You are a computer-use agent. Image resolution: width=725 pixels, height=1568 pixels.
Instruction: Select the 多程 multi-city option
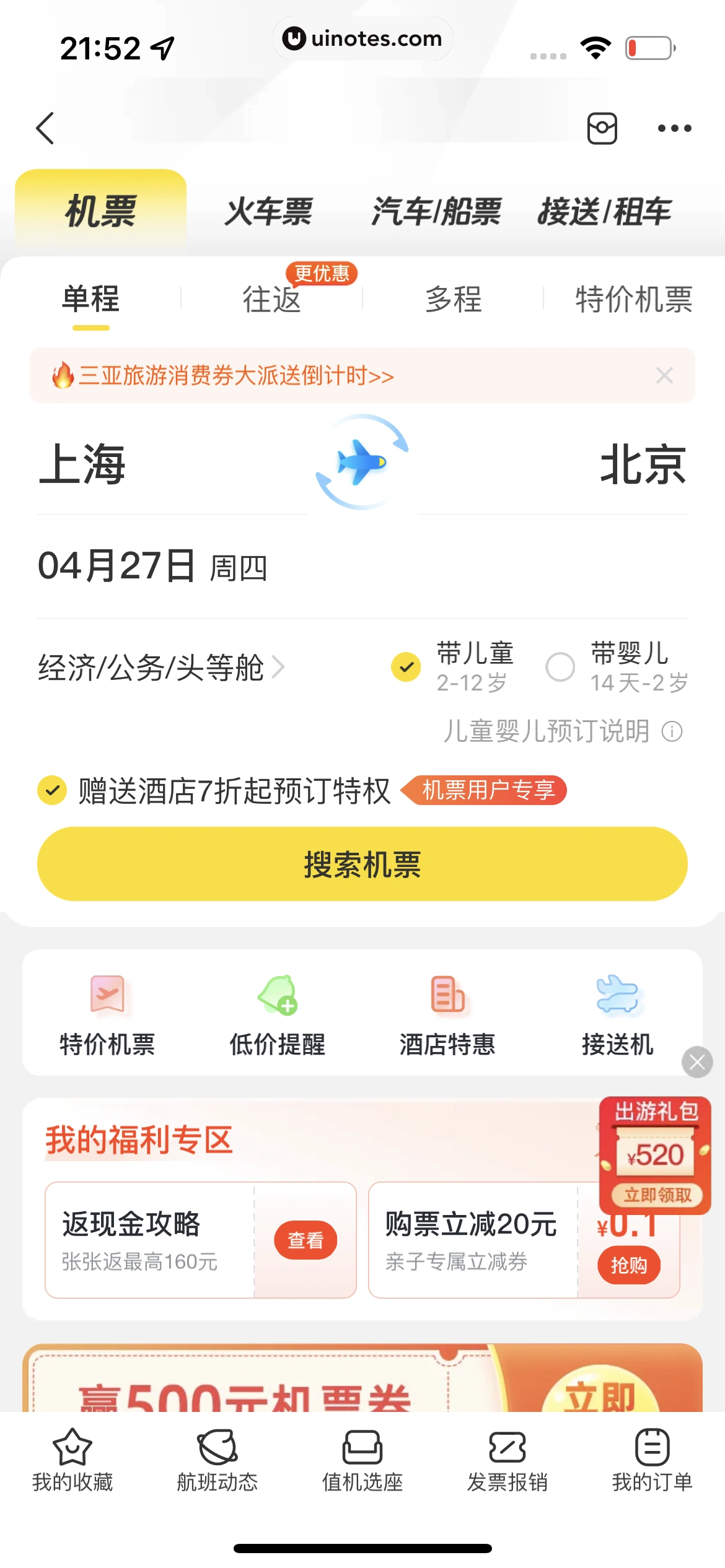click(x=453, y=300)
